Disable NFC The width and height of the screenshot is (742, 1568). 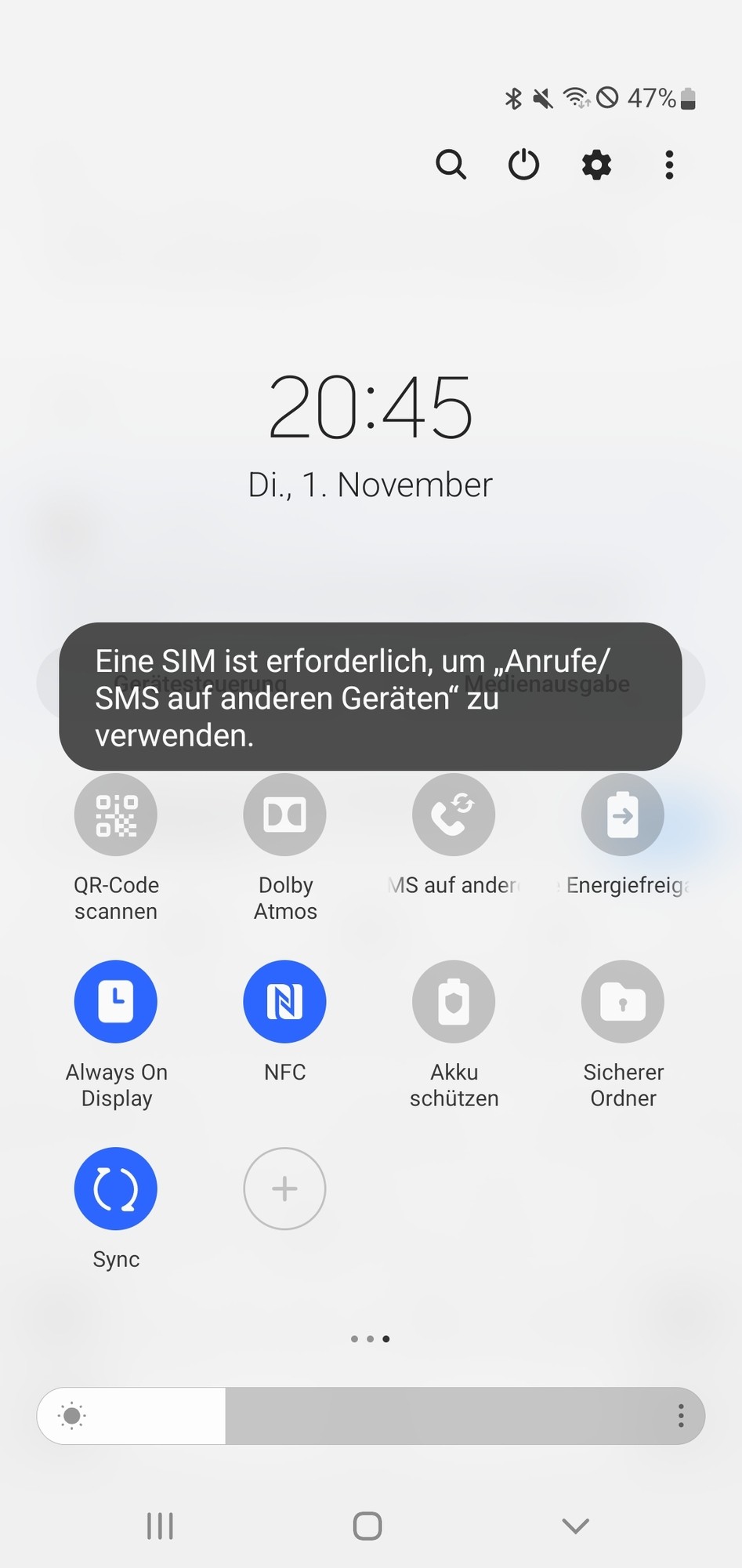click(x=284, y=1001)
